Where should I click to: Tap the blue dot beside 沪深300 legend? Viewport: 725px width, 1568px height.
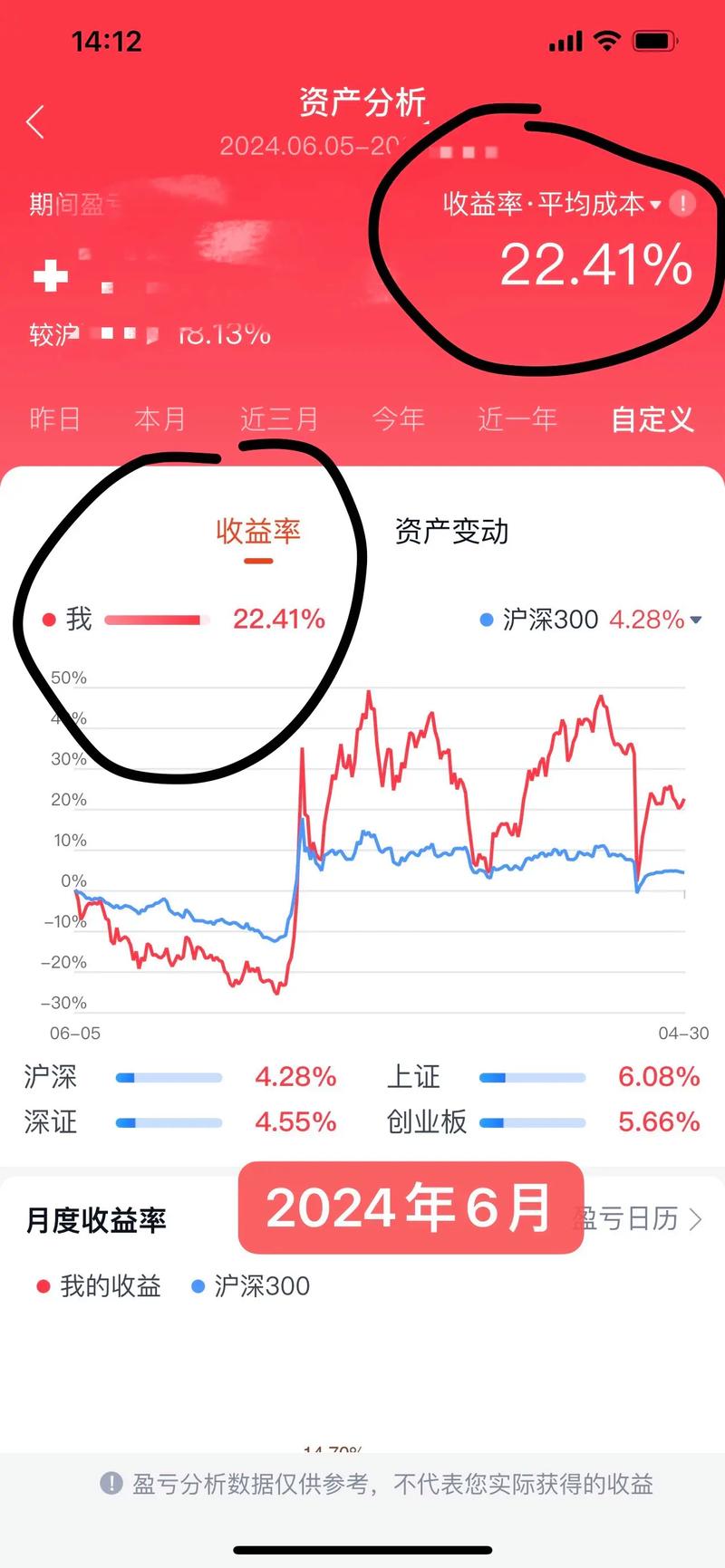(201, 1286)
